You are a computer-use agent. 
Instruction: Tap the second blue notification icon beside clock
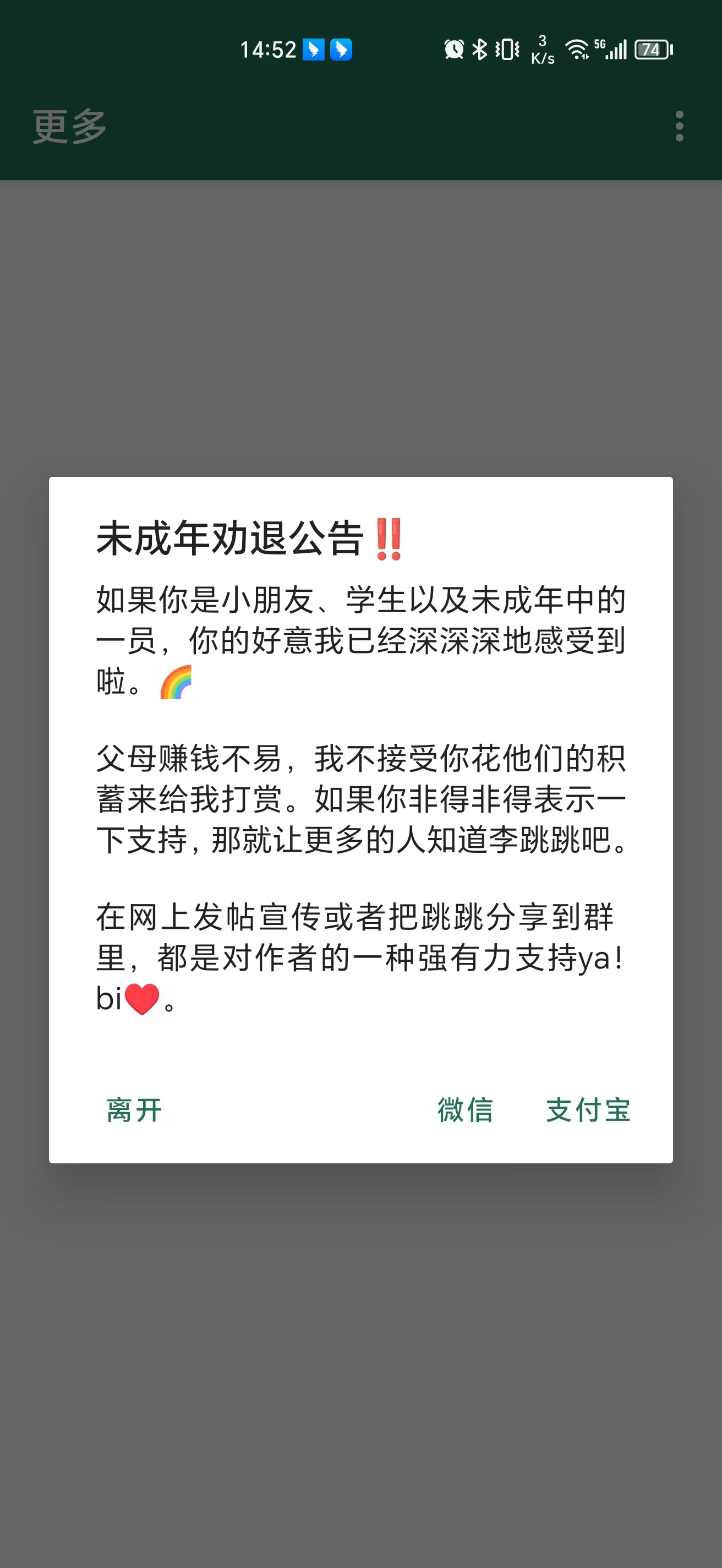(341, 48)
